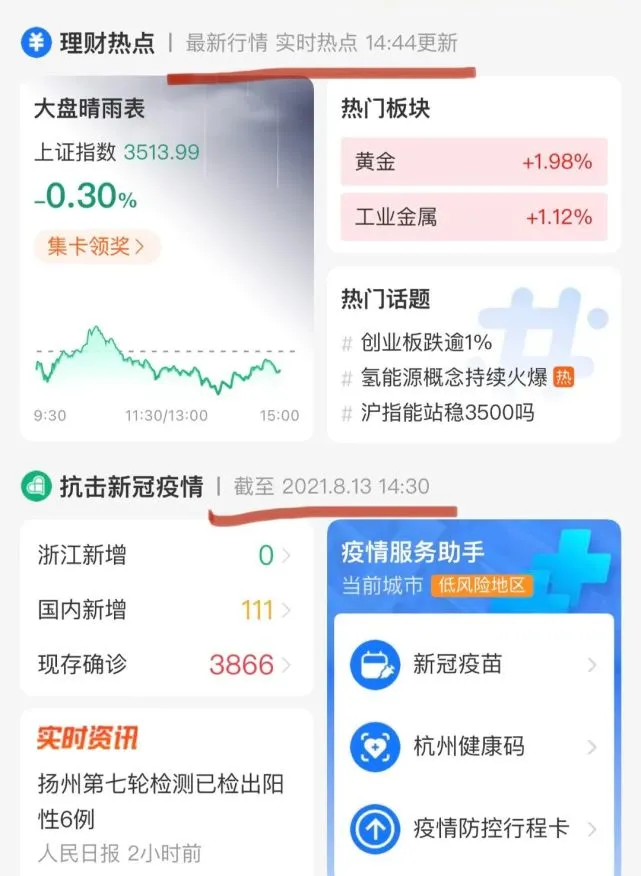Open topic 沪指能站稳3500吗
Image resolution: width=641 pixels, height=876 pixels.
coord(447,412)
